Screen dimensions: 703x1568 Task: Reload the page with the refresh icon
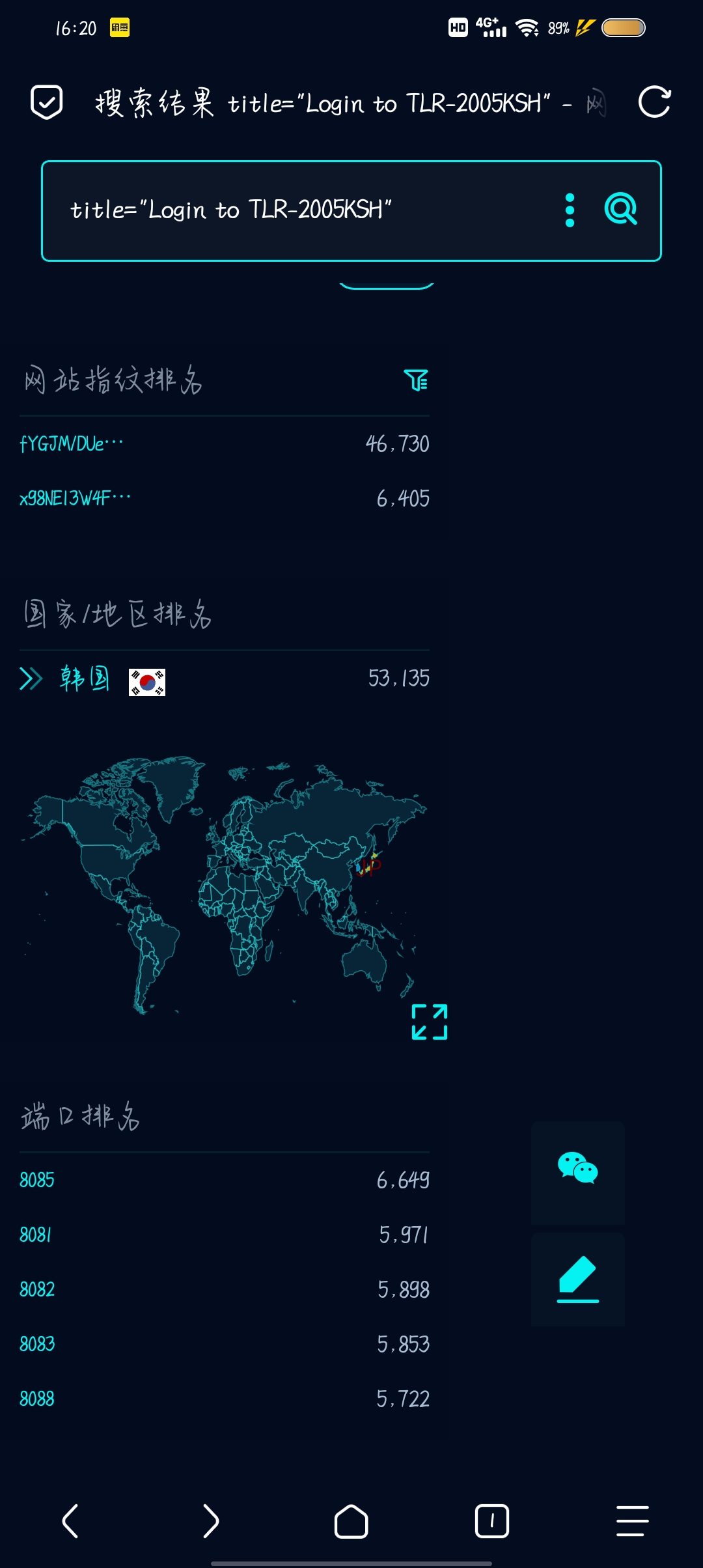click(x=654, y=102)
